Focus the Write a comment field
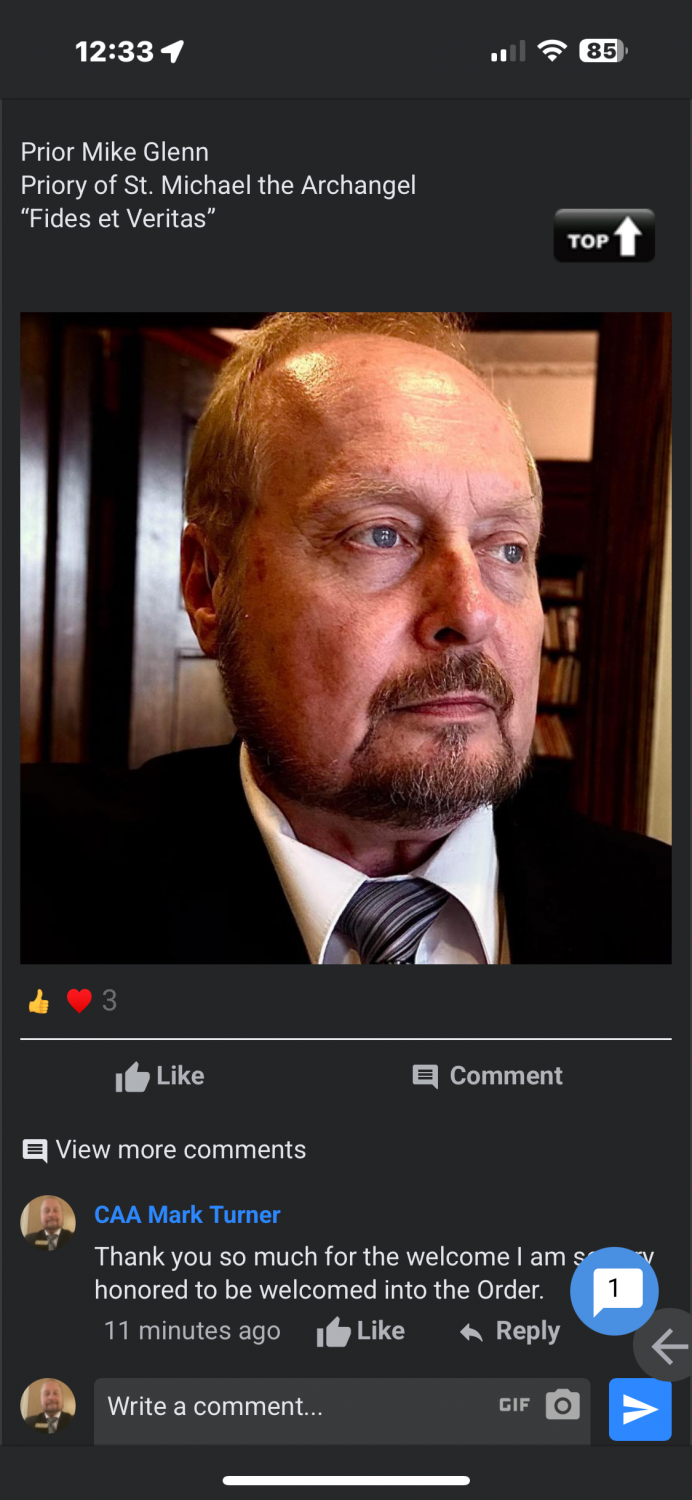Image resolution: width=692 pixels, height=1500 pixels. tap(290, 1406)
